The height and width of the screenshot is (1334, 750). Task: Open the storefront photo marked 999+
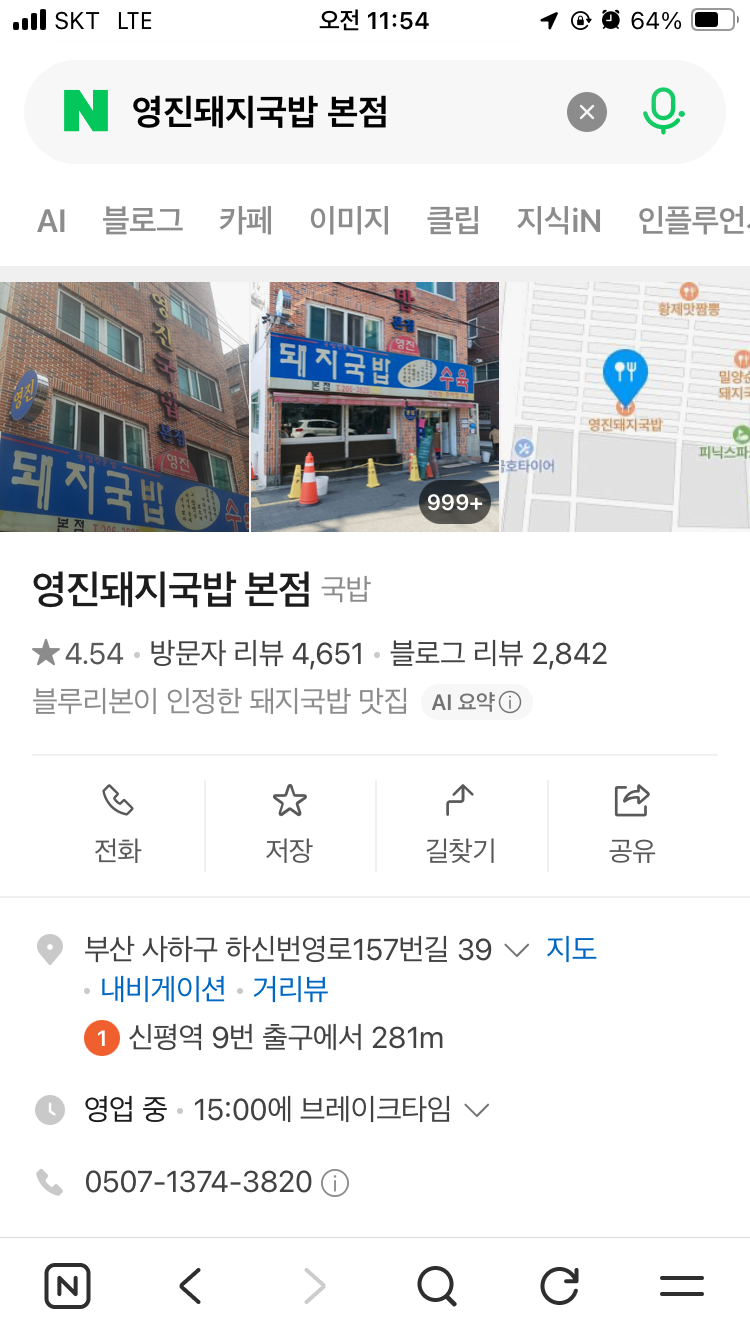pyautogui.click(x=375, y=407)
